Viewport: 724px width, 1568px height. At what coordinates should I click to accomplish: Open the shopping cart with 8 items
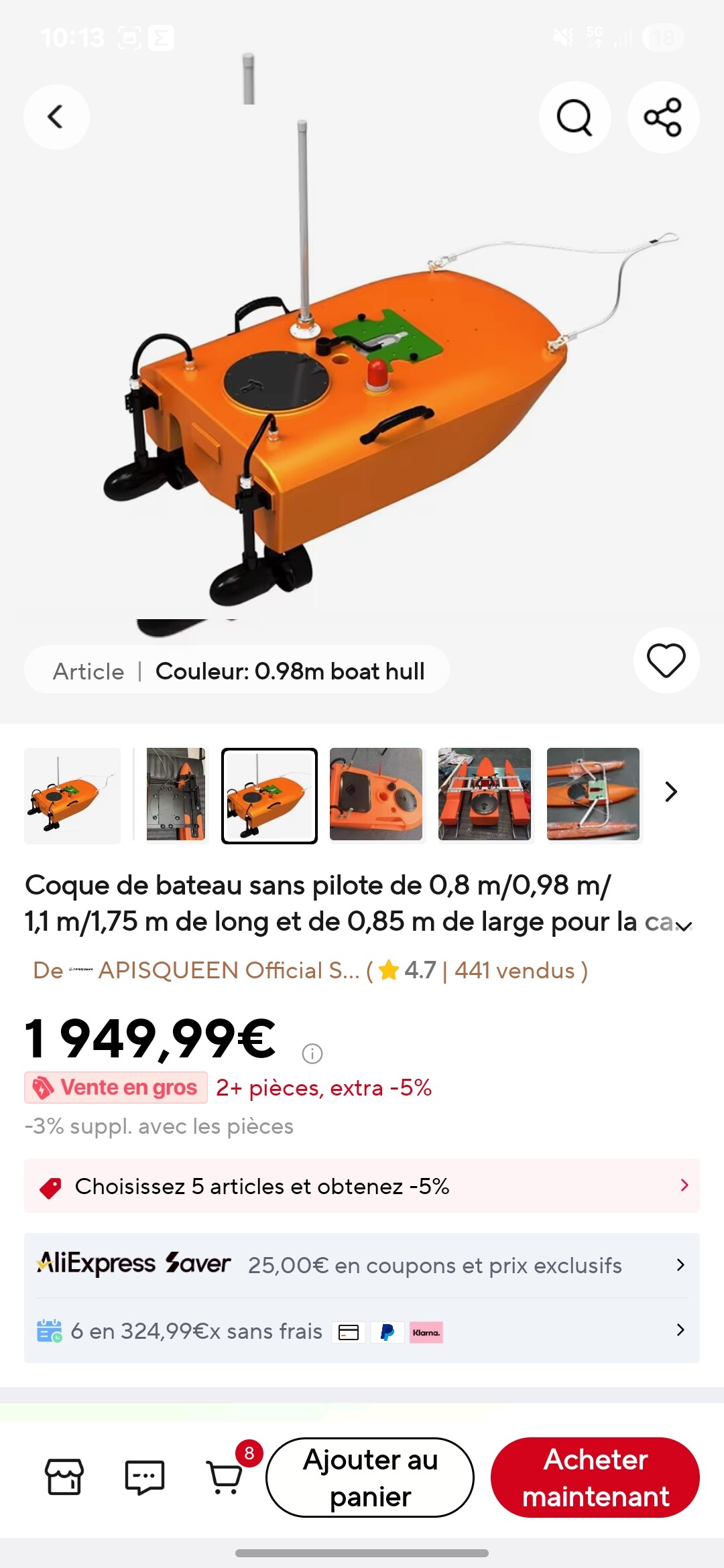(x=226, y=1477)
